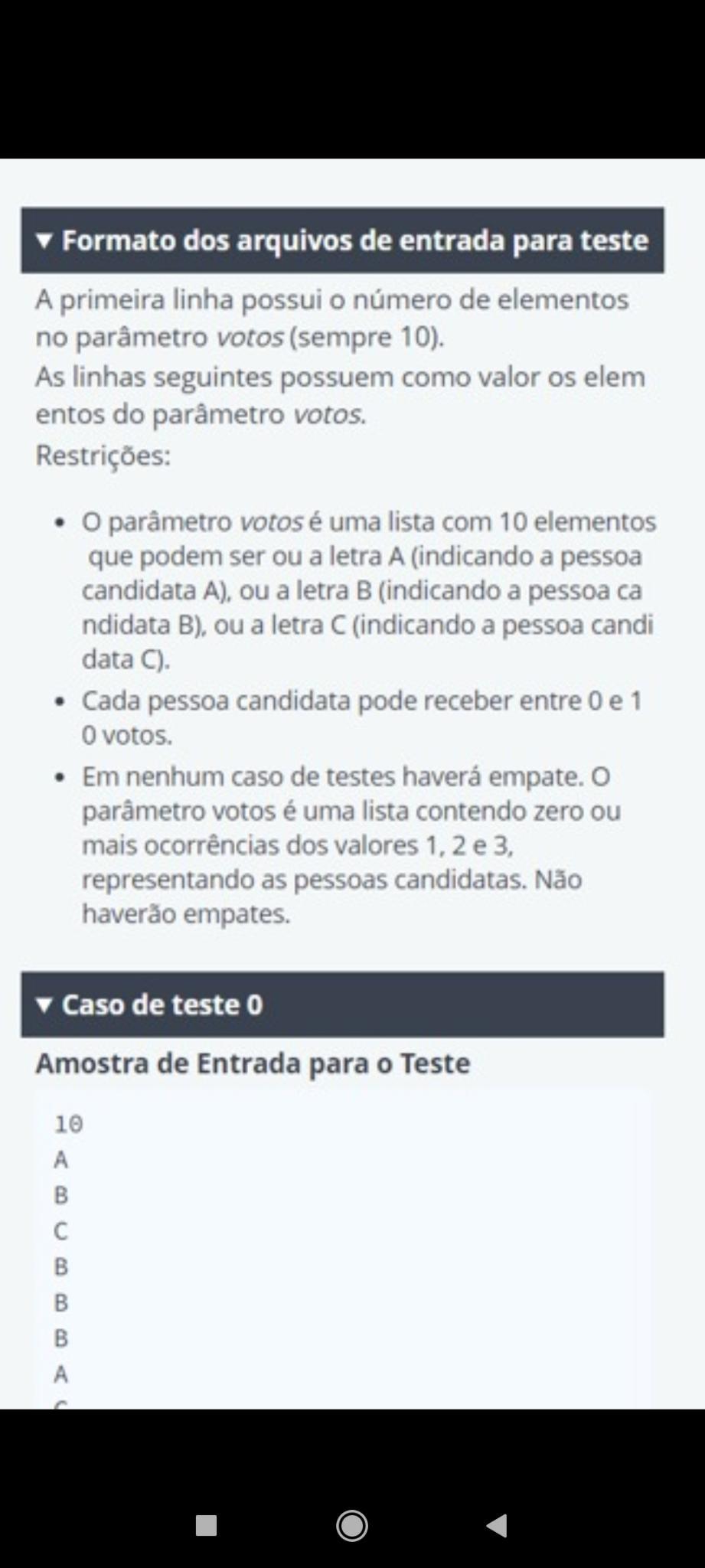
Task: Go back using the system back button
Action: 497,1525
